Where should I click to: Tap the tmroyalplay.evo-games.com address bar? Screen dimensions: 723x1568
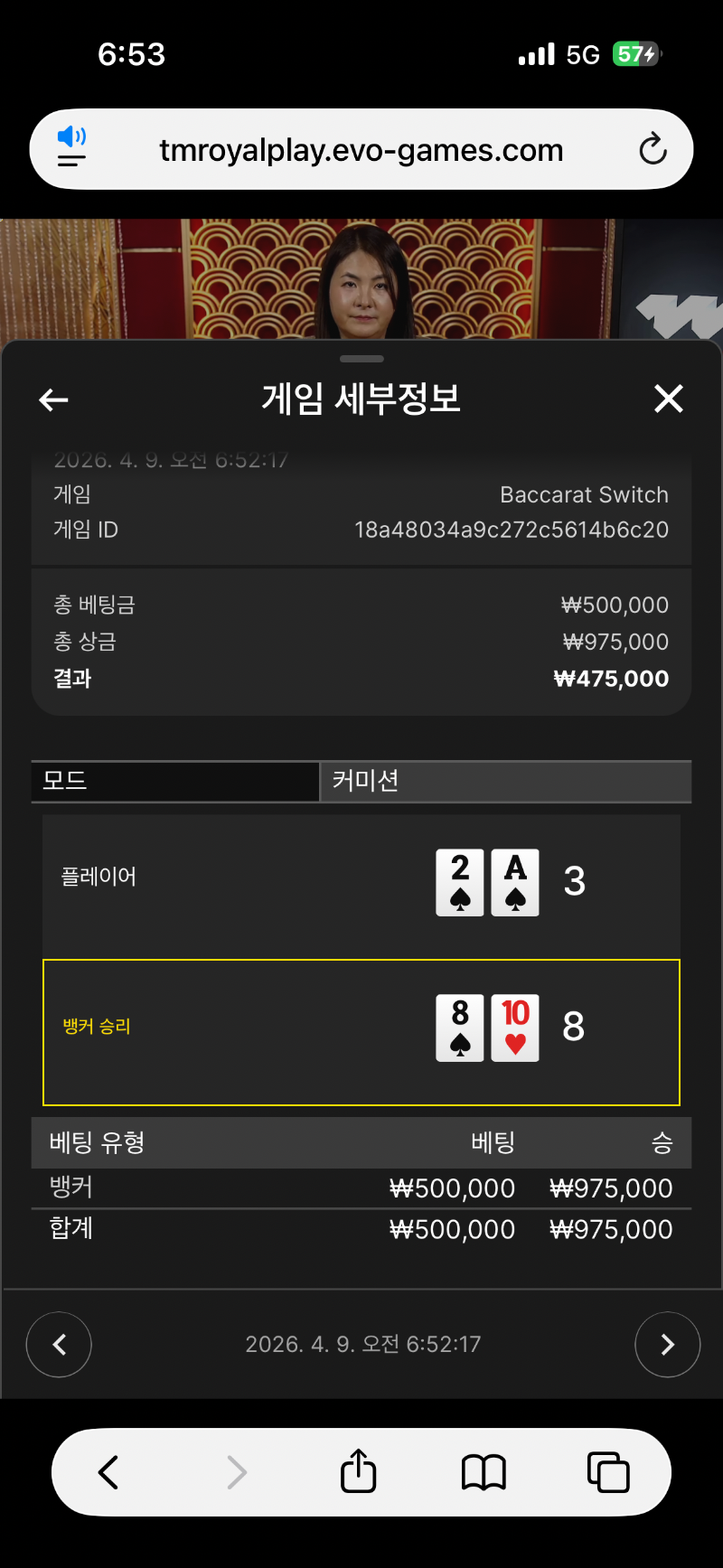361,150
